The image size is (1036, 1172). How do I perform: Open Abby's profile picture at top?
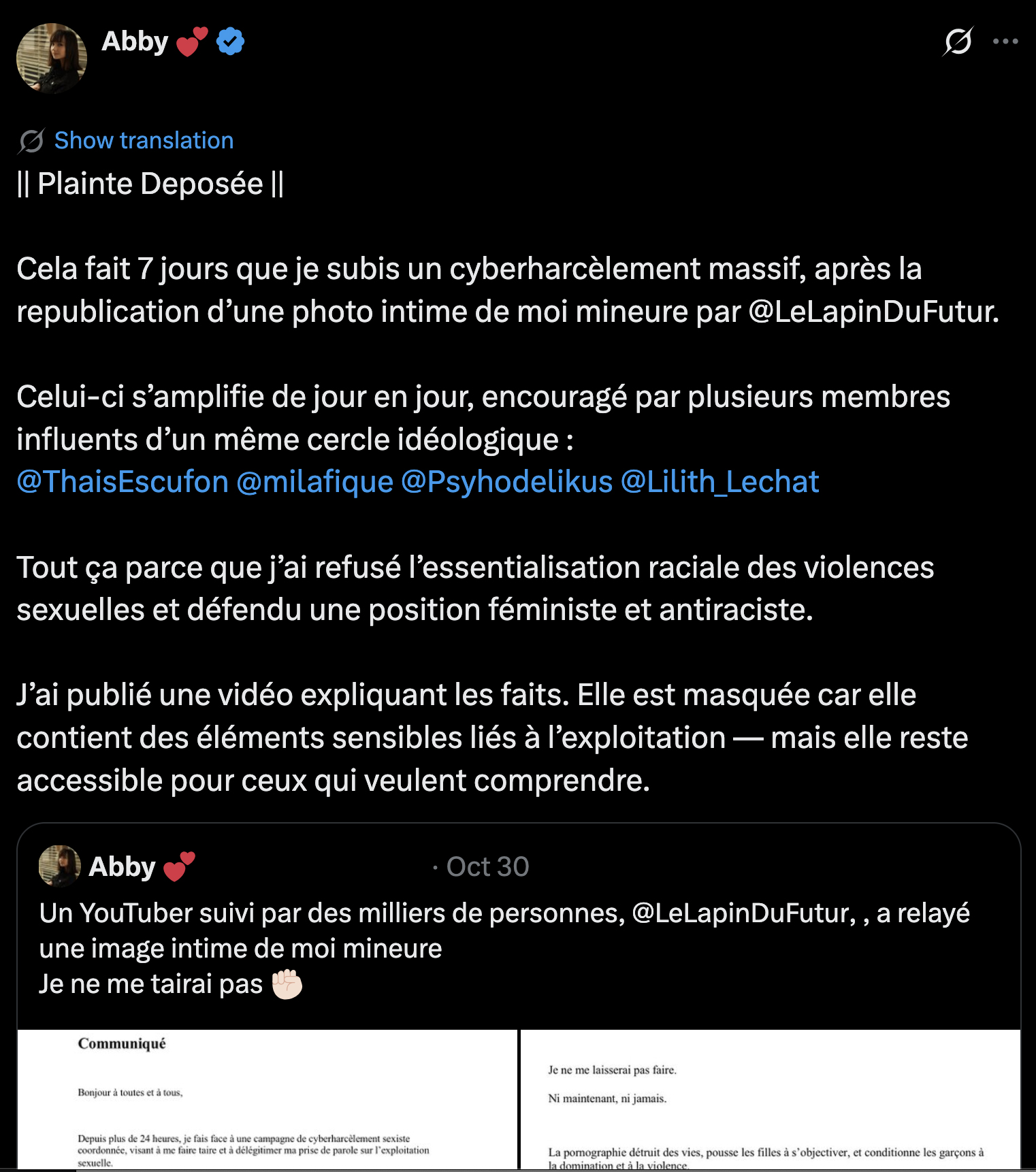52,59
